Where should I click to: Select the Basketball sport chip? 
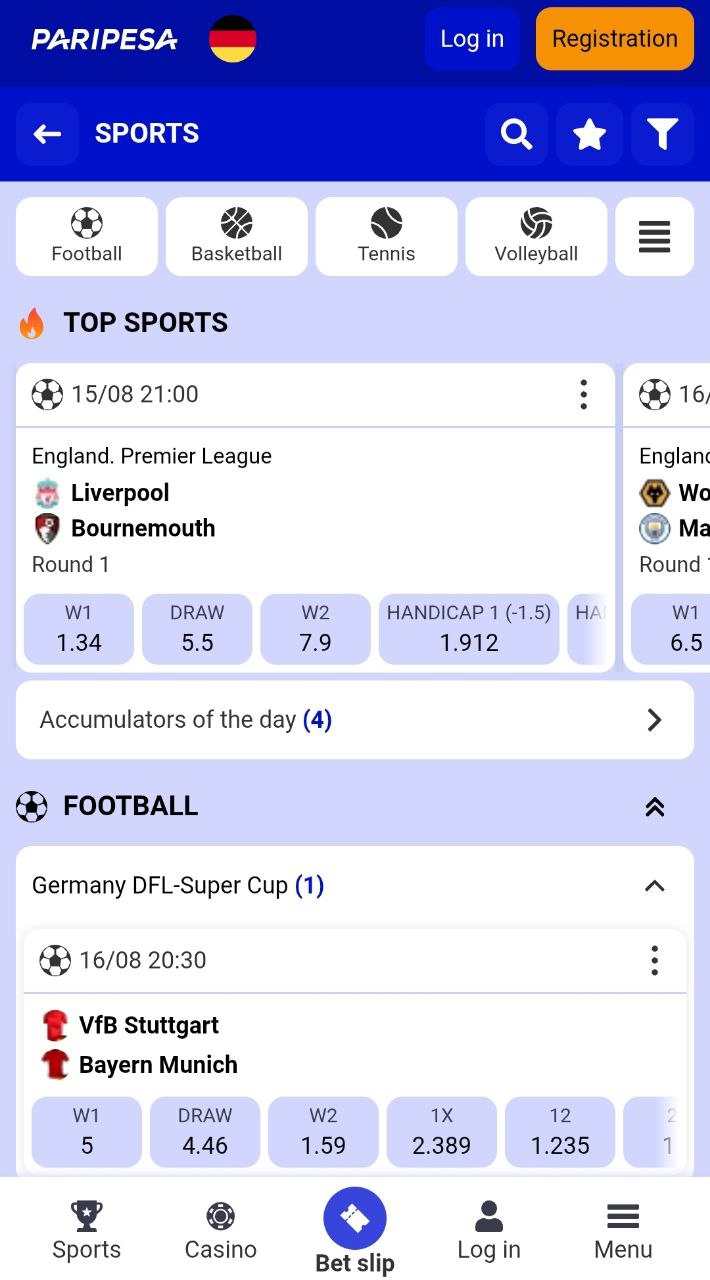(237, 237)
